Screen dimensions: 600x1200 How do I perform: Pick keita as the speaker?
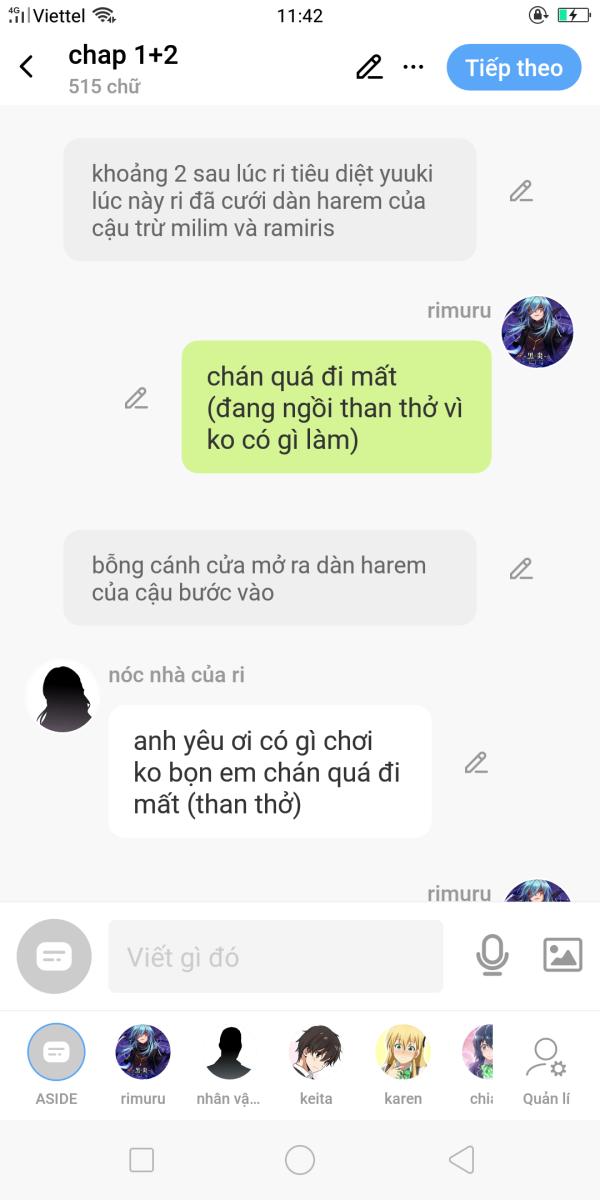[x=314, y=1053]
